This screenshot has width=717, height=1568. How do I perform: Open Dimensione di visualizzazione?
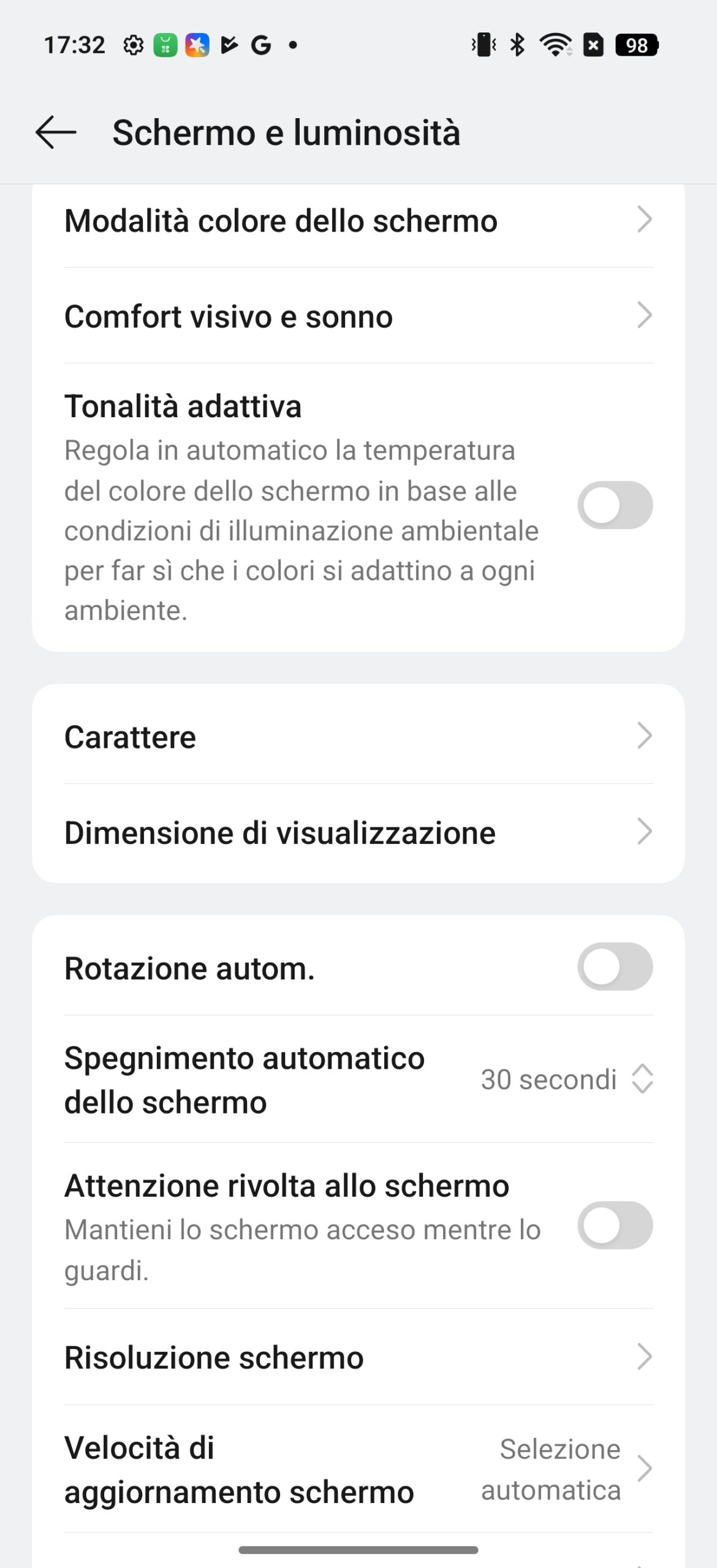[x=358, y=832]
